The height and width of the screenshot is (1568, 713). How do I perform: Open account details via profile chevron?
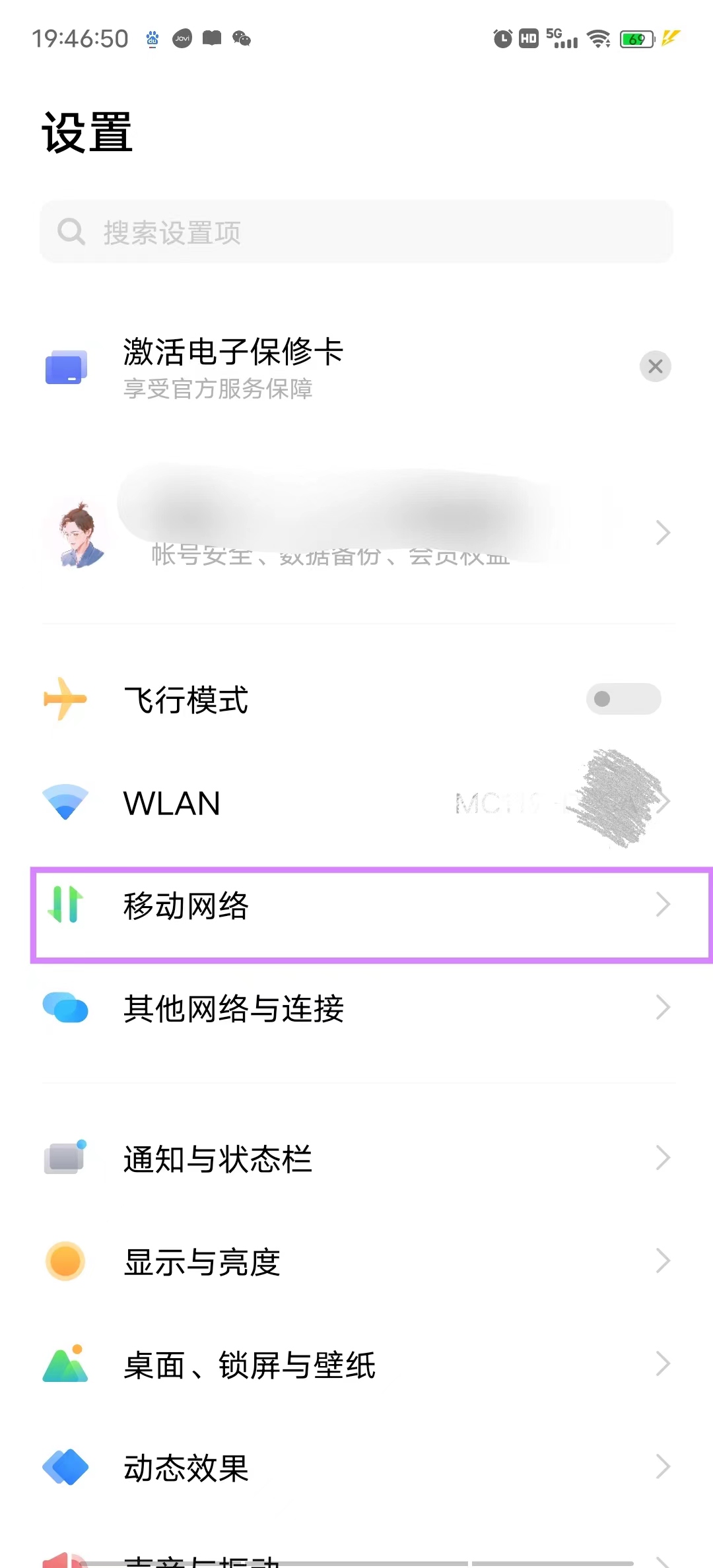[x=663, y=532]
